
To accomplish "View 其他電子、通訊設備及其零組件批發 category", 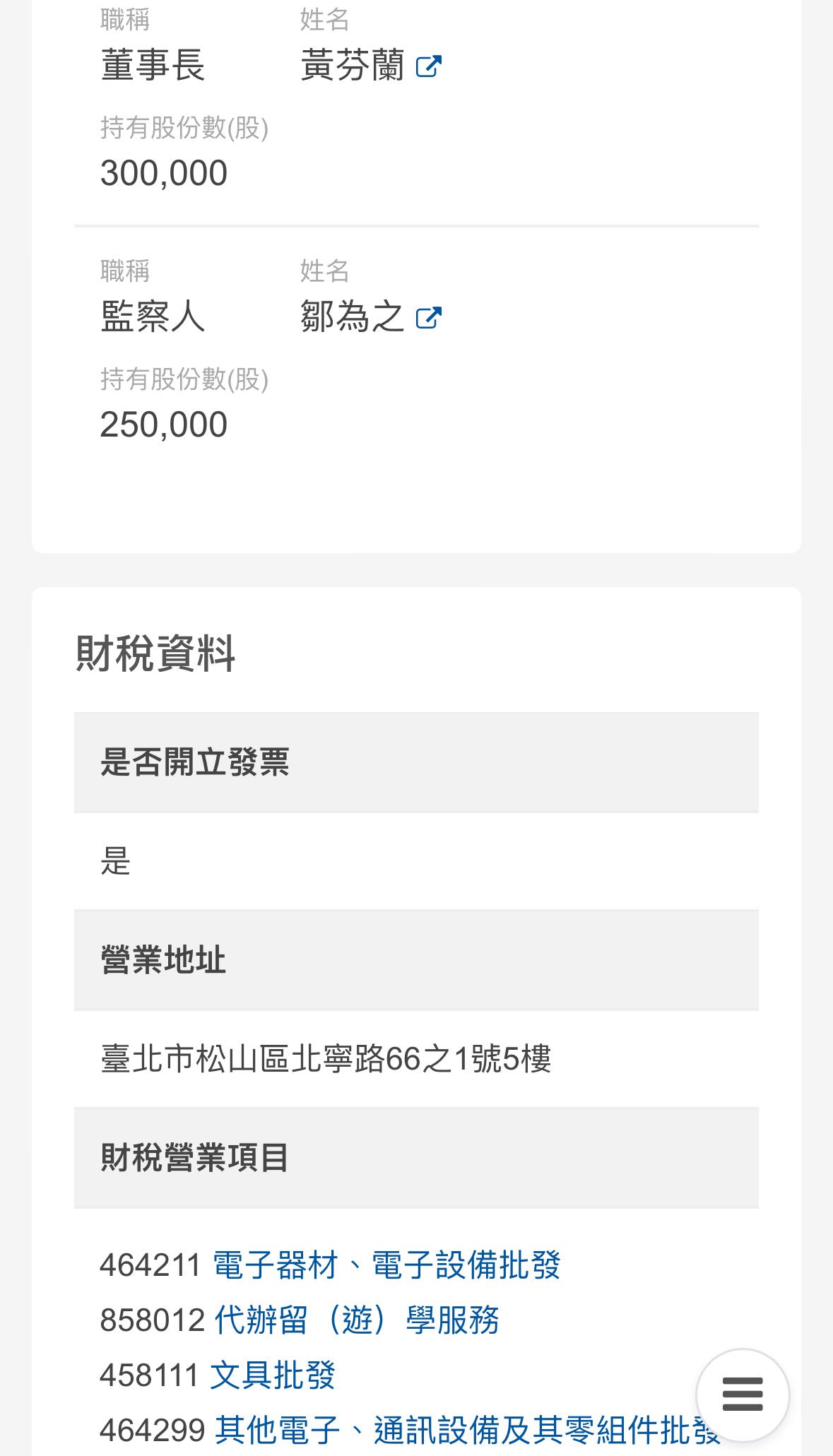I will coord(452,1430).
